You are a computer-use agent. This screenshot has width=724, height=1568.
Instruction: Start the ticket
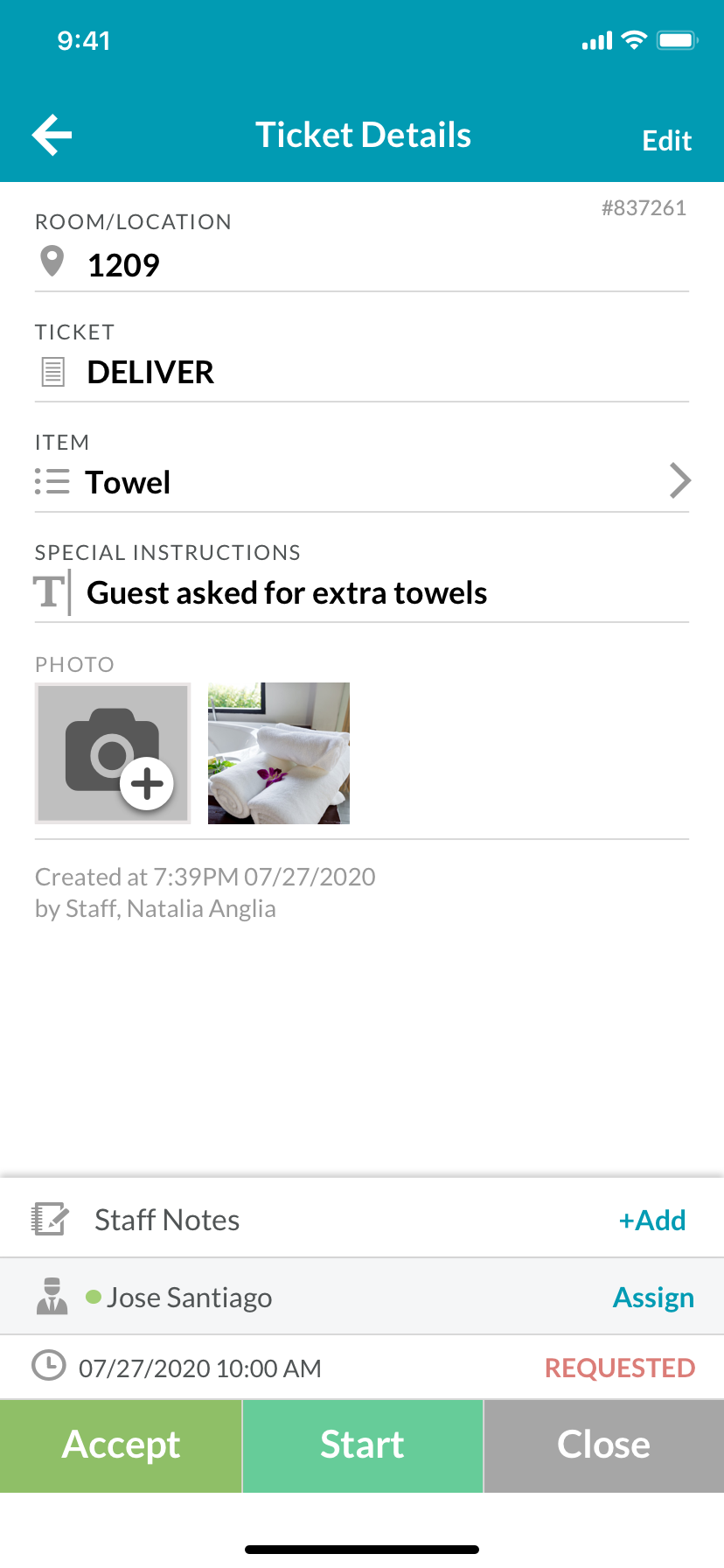click(362, 1445)
